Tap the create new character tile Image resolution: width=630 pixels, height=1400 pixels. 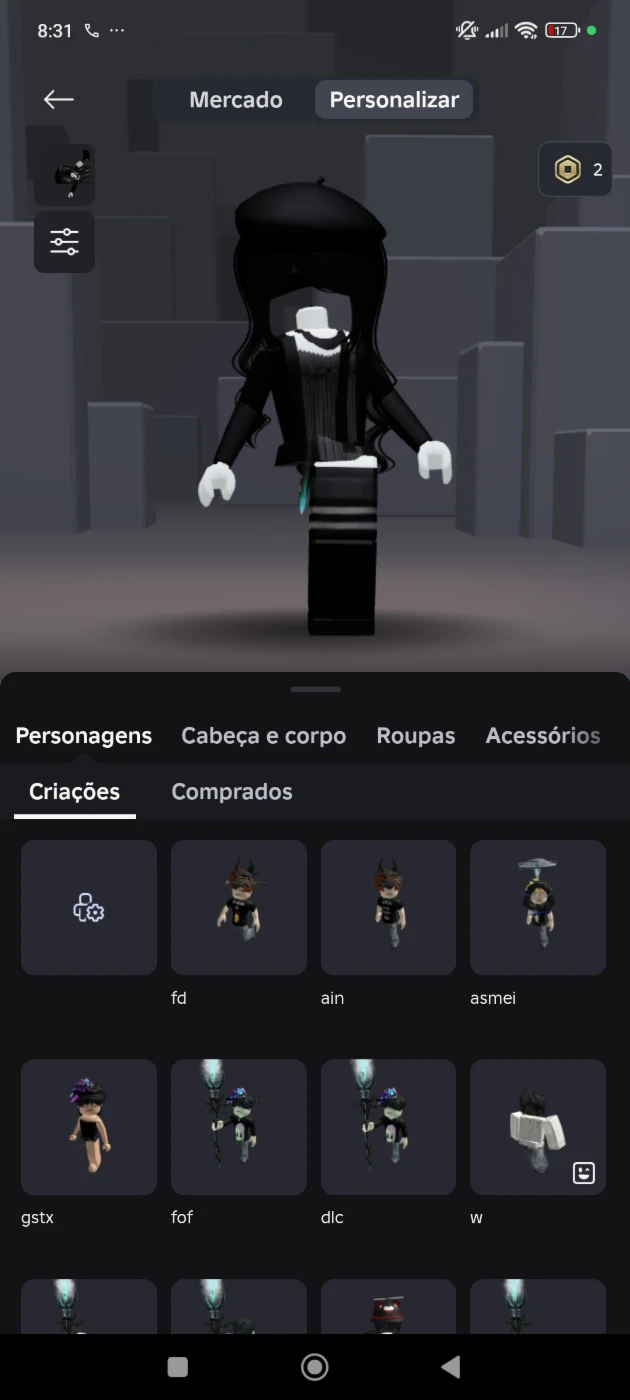click(89, 907)
